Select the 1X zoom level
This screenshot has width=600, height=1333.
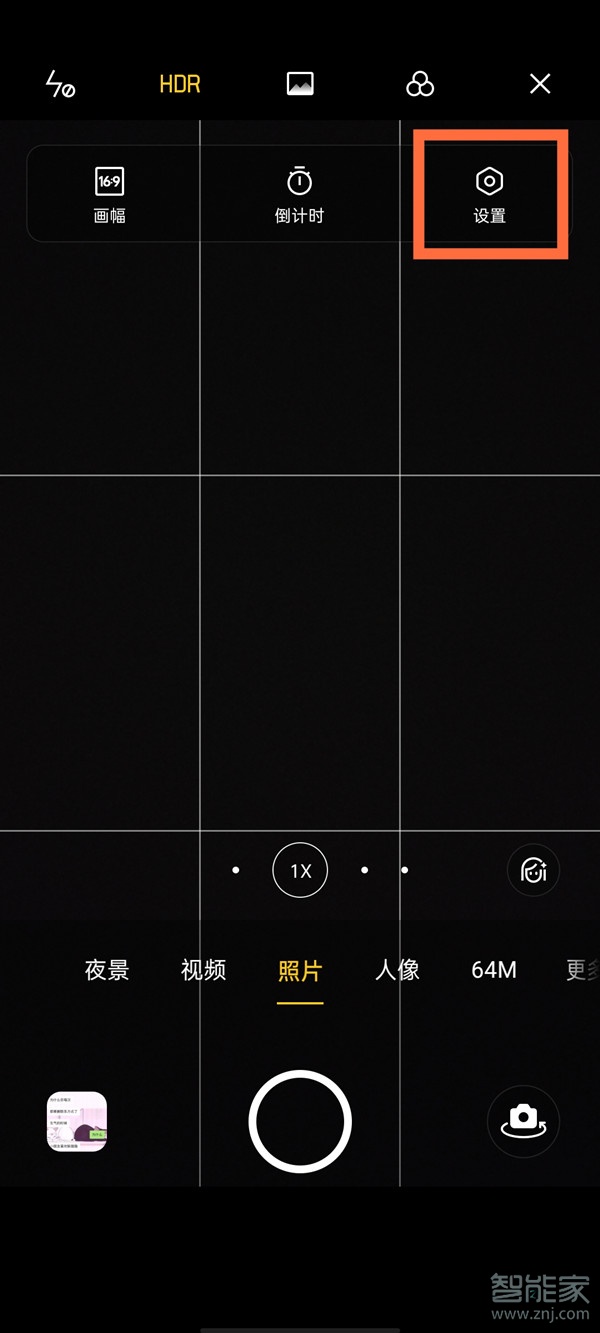coord(300,871)
